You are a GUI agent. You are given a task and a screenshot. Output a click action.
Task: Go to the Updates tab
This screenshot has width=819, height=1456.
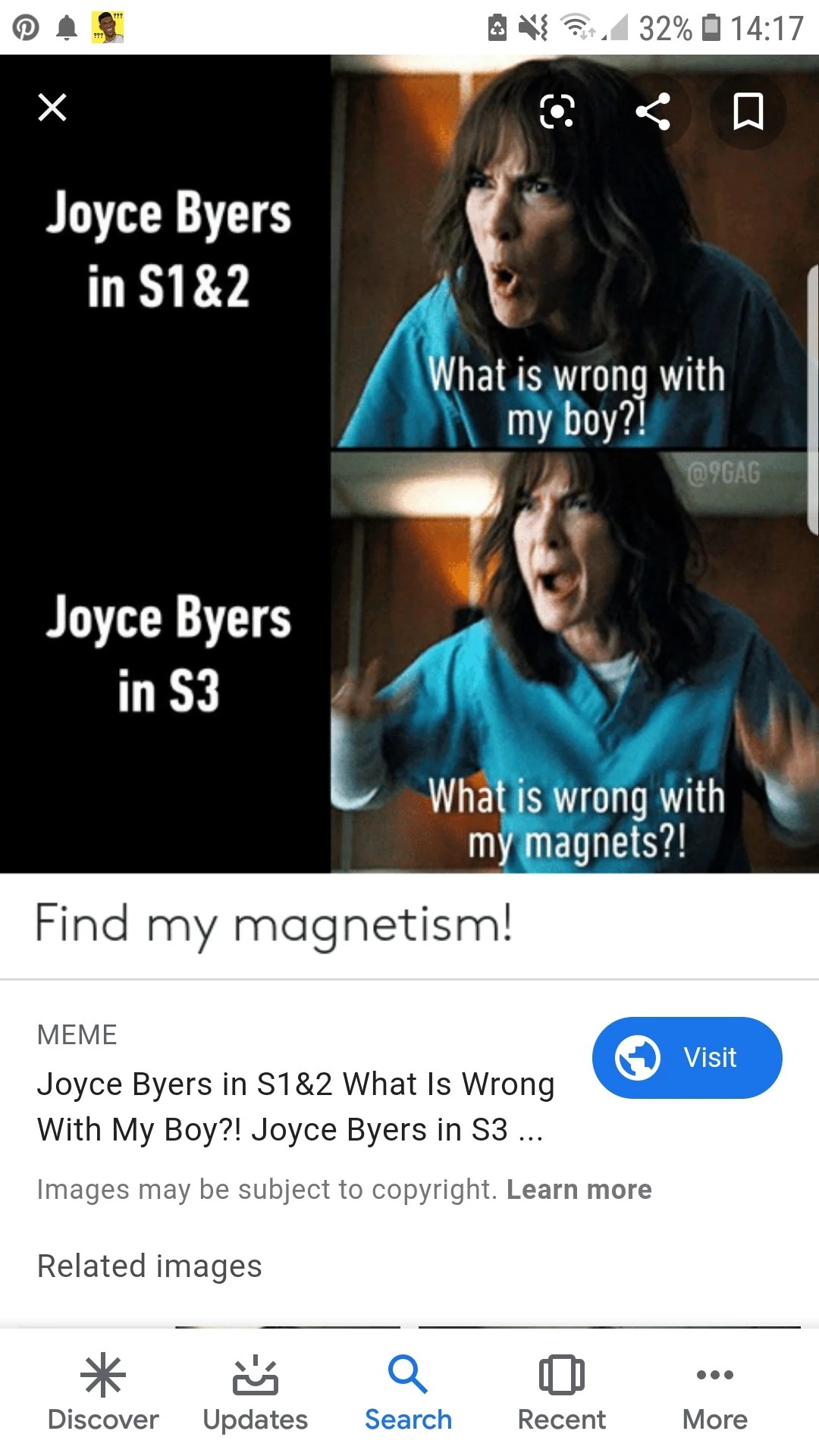[x=256, y=1394]
